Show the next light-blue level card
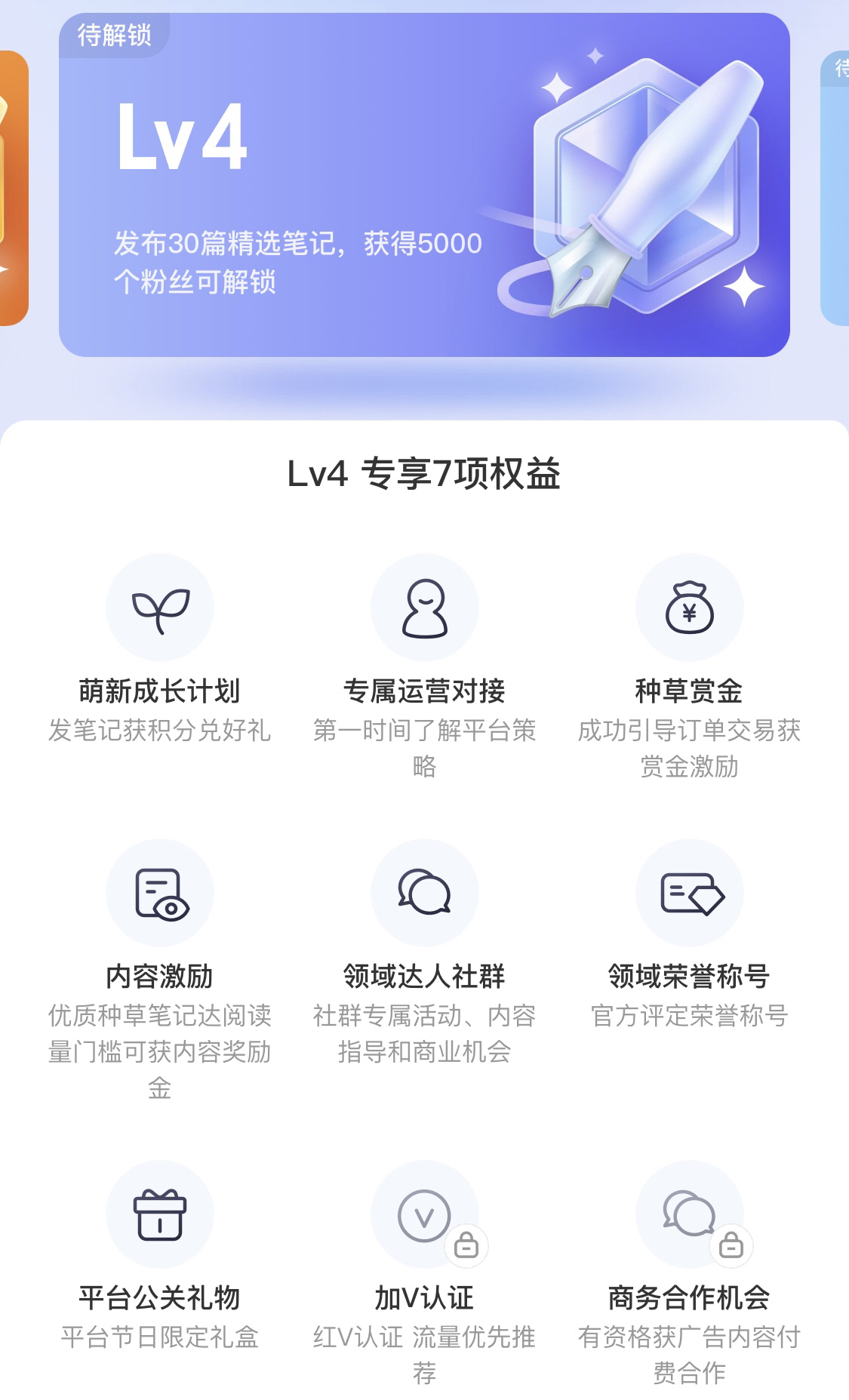This screenshot has width=849, height=1400. point(835,189)
